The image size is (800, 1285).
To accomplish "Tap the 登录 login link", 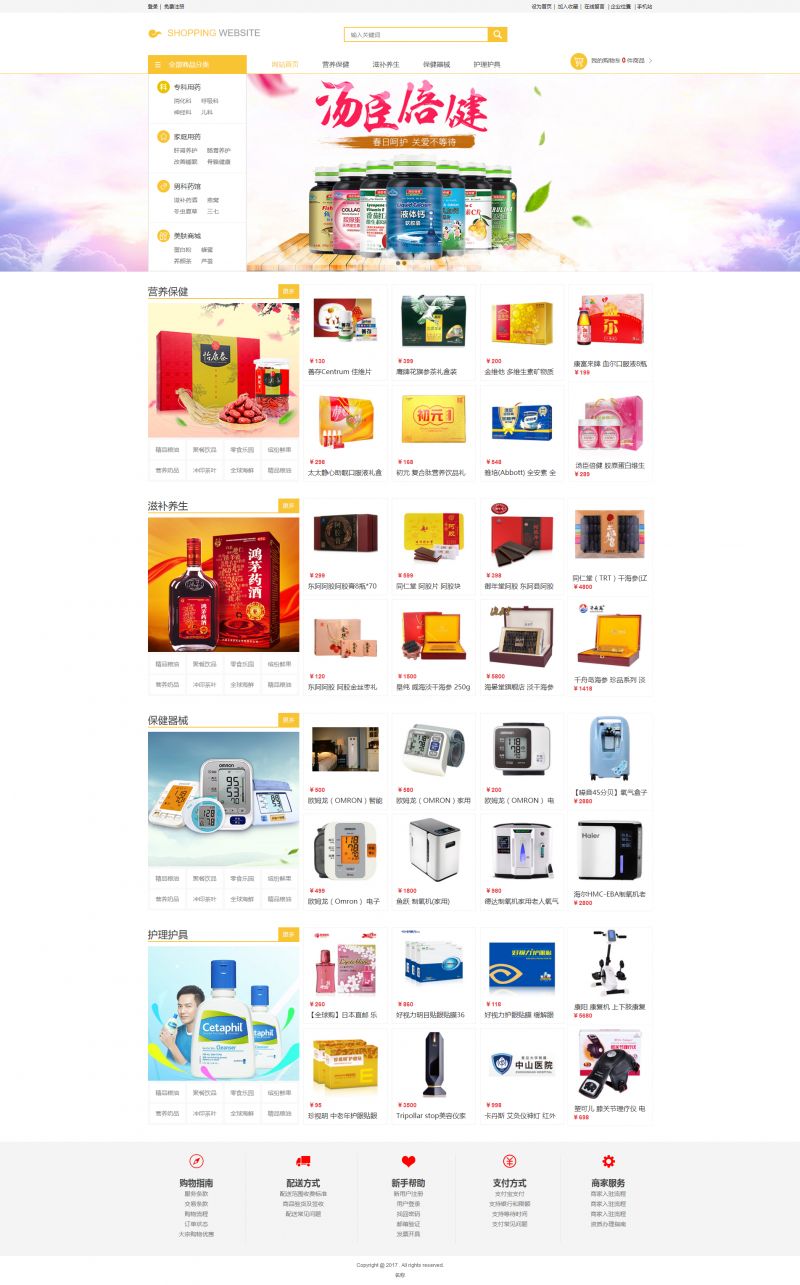I will 153,6.
